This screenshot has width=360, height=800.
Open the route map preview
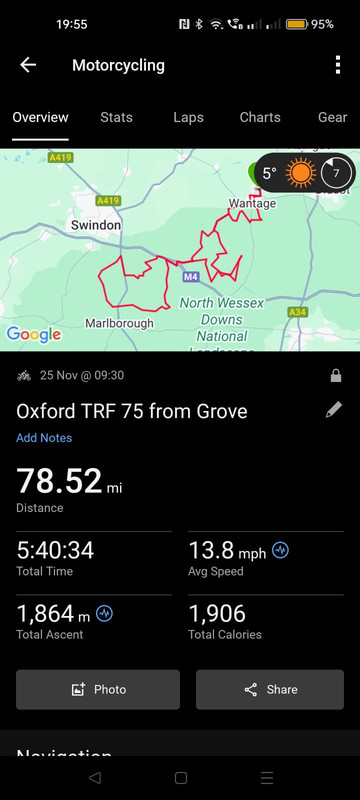[x=180, y=250]
